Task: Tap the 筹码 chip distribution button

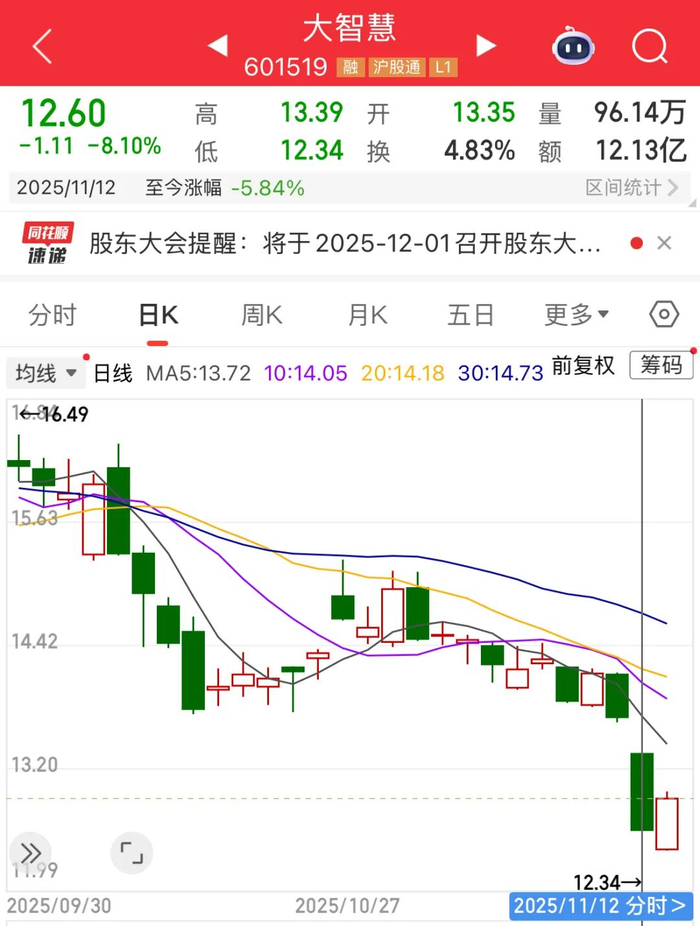Action: coord(661,366)
